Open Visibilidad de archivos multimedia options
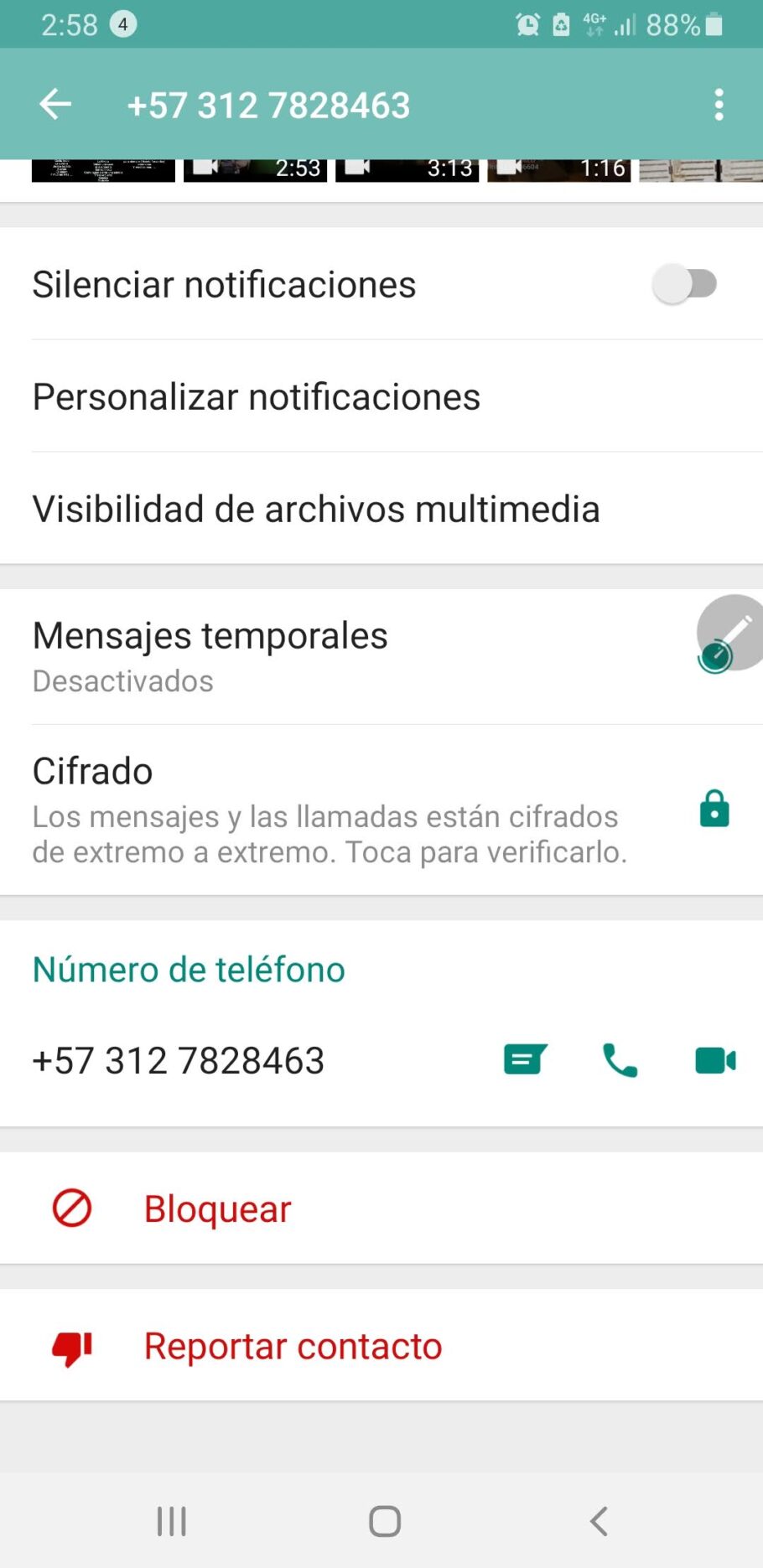Image resolution: width=763 pixels, height=1568 pixels. (315, 509)
